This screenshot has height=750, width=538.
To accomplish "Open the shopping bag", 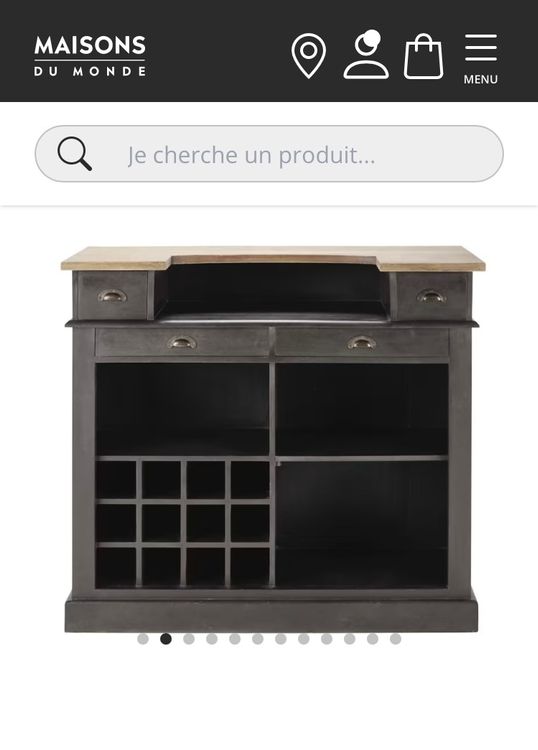I will pos(424,56).
